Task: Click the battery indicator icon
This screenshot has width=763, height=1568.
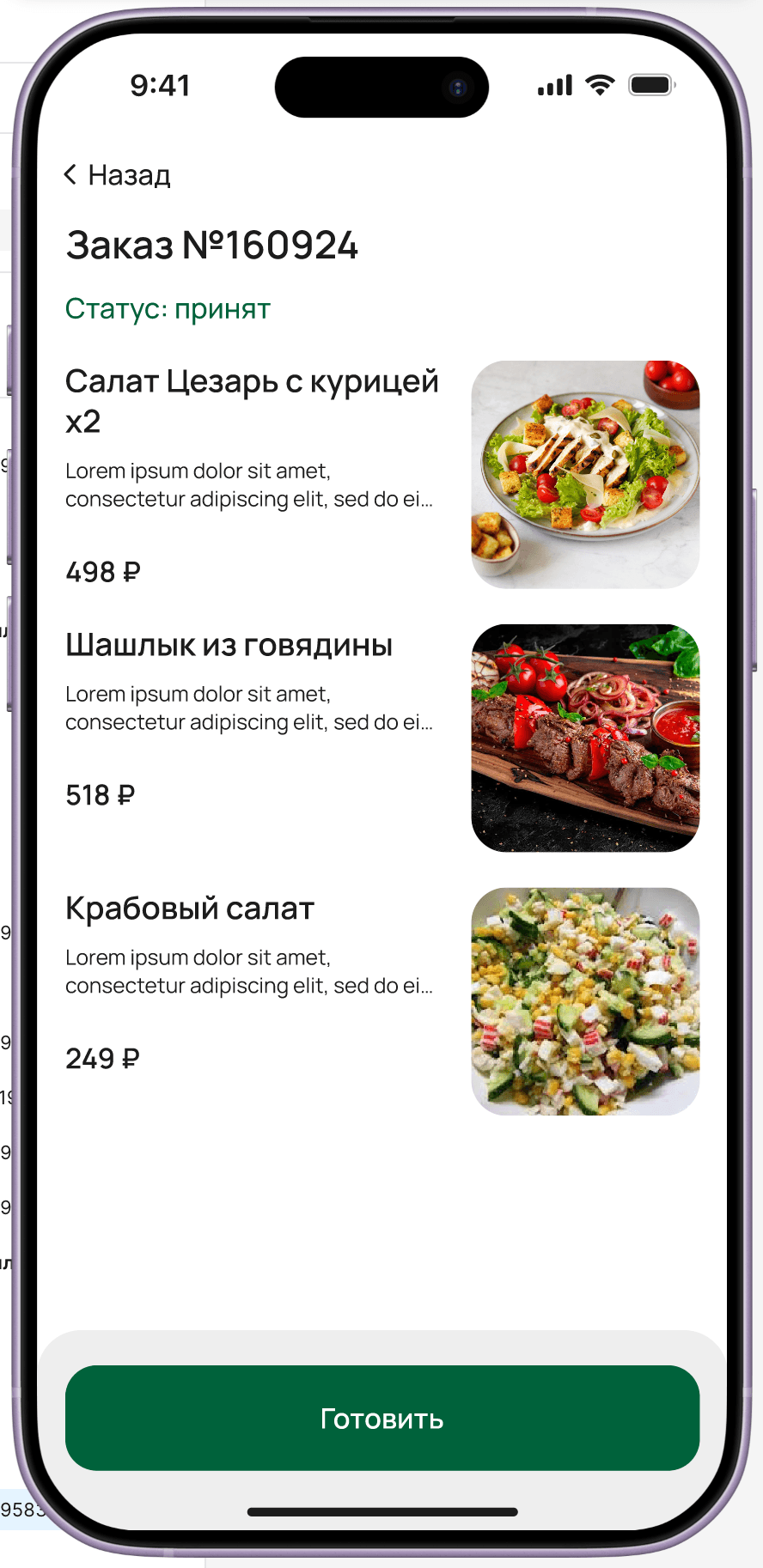Action: point(650,84)
